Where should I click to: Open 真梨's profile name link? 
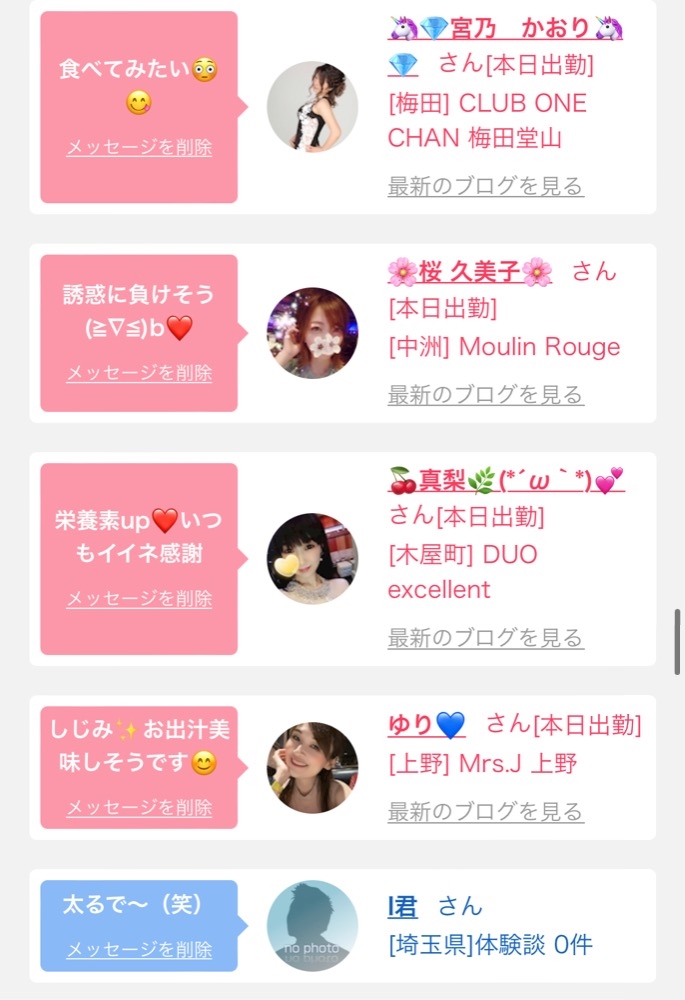[x=506, y=481]
